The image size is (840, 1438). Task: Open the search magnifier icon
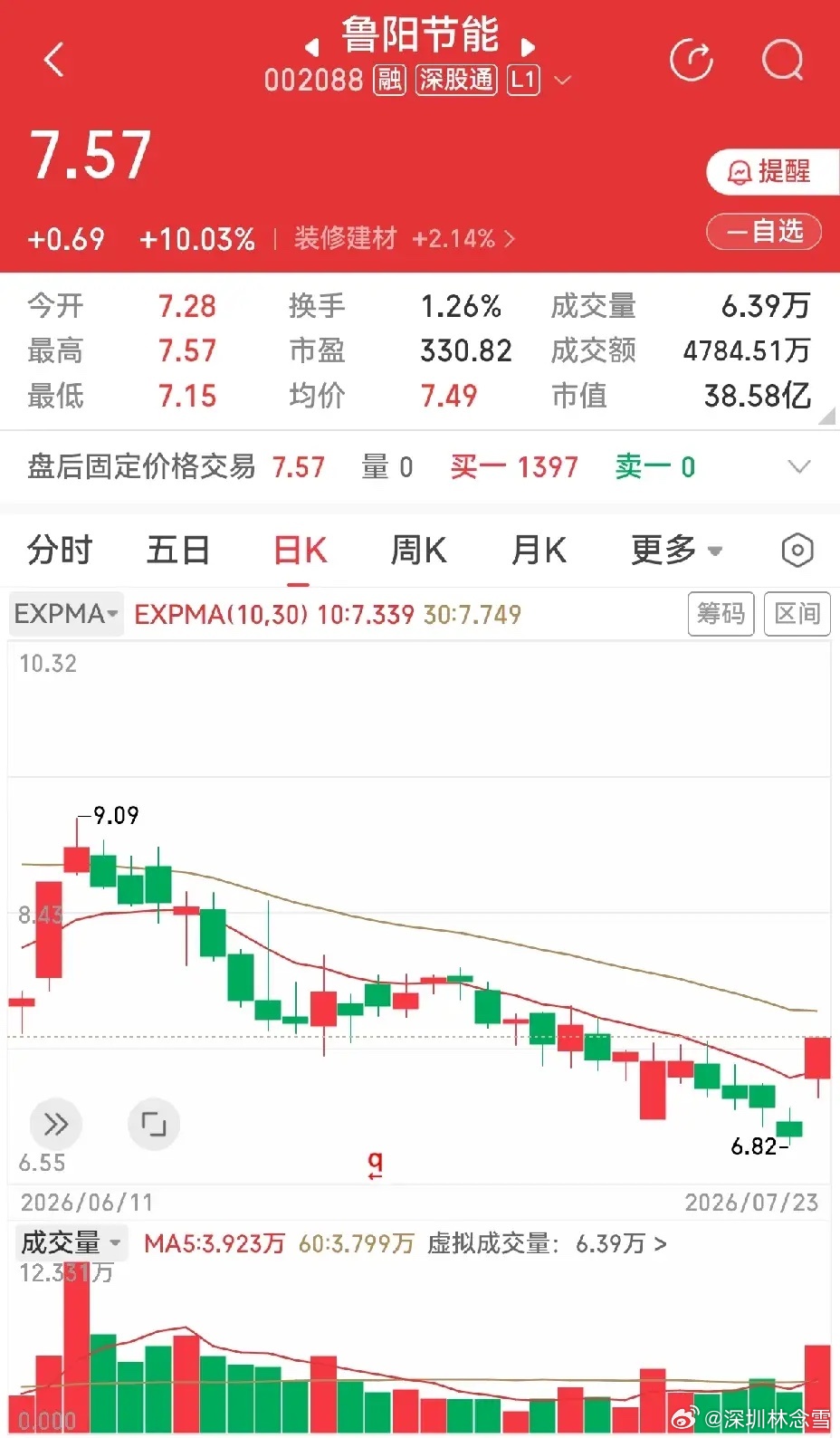pos(782,60)
